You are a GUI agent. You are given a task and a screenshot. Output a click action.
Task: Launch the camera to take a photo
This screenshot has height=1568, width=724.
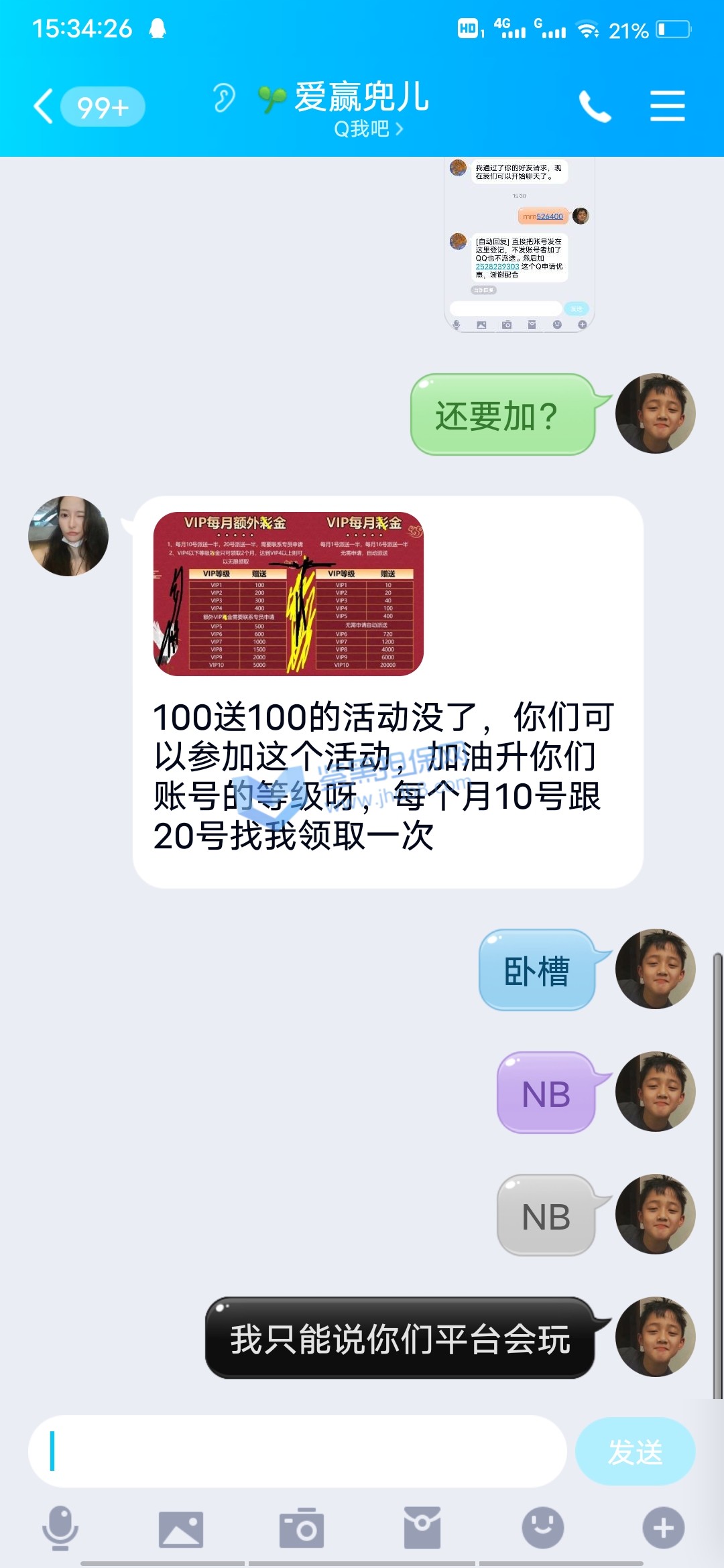coord(301,1528)
